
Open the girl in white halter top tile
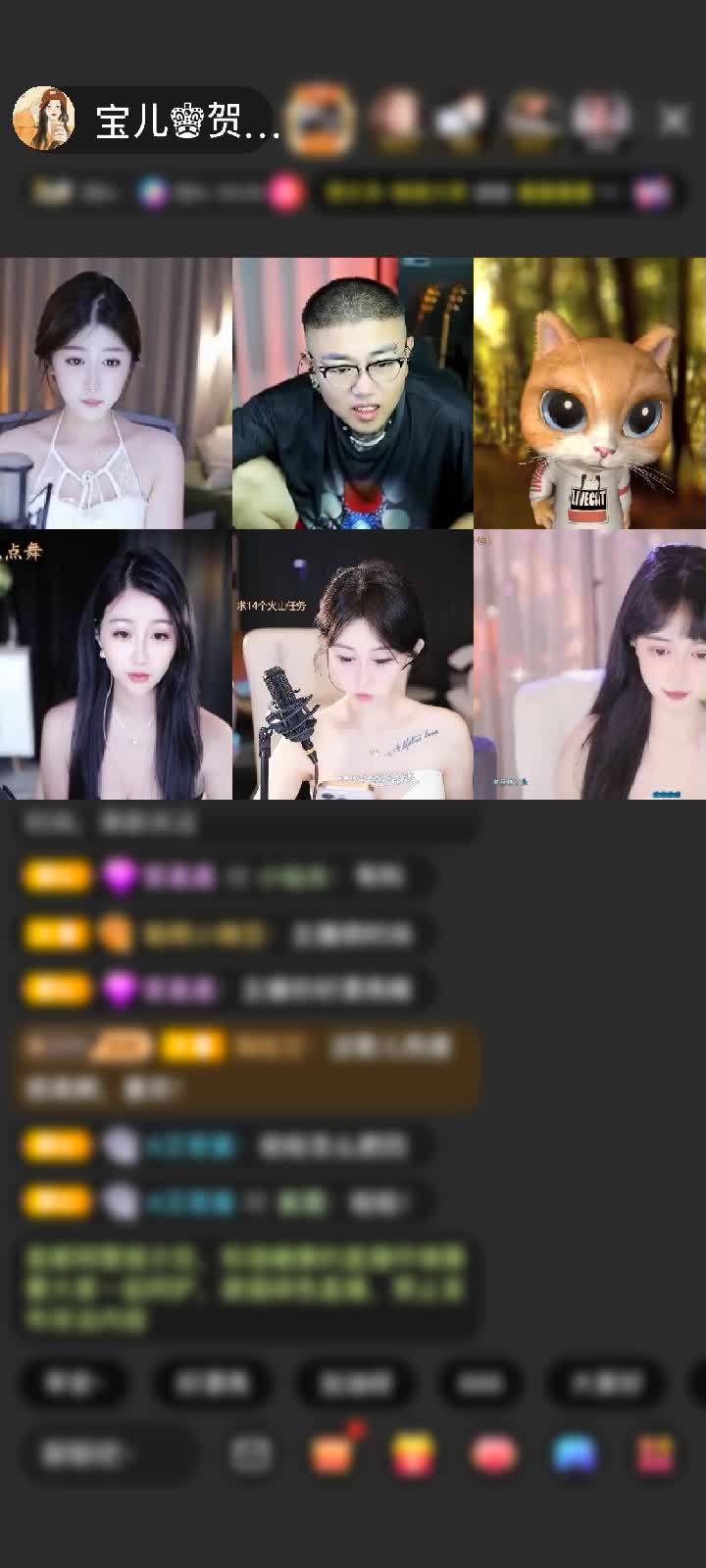116,393
